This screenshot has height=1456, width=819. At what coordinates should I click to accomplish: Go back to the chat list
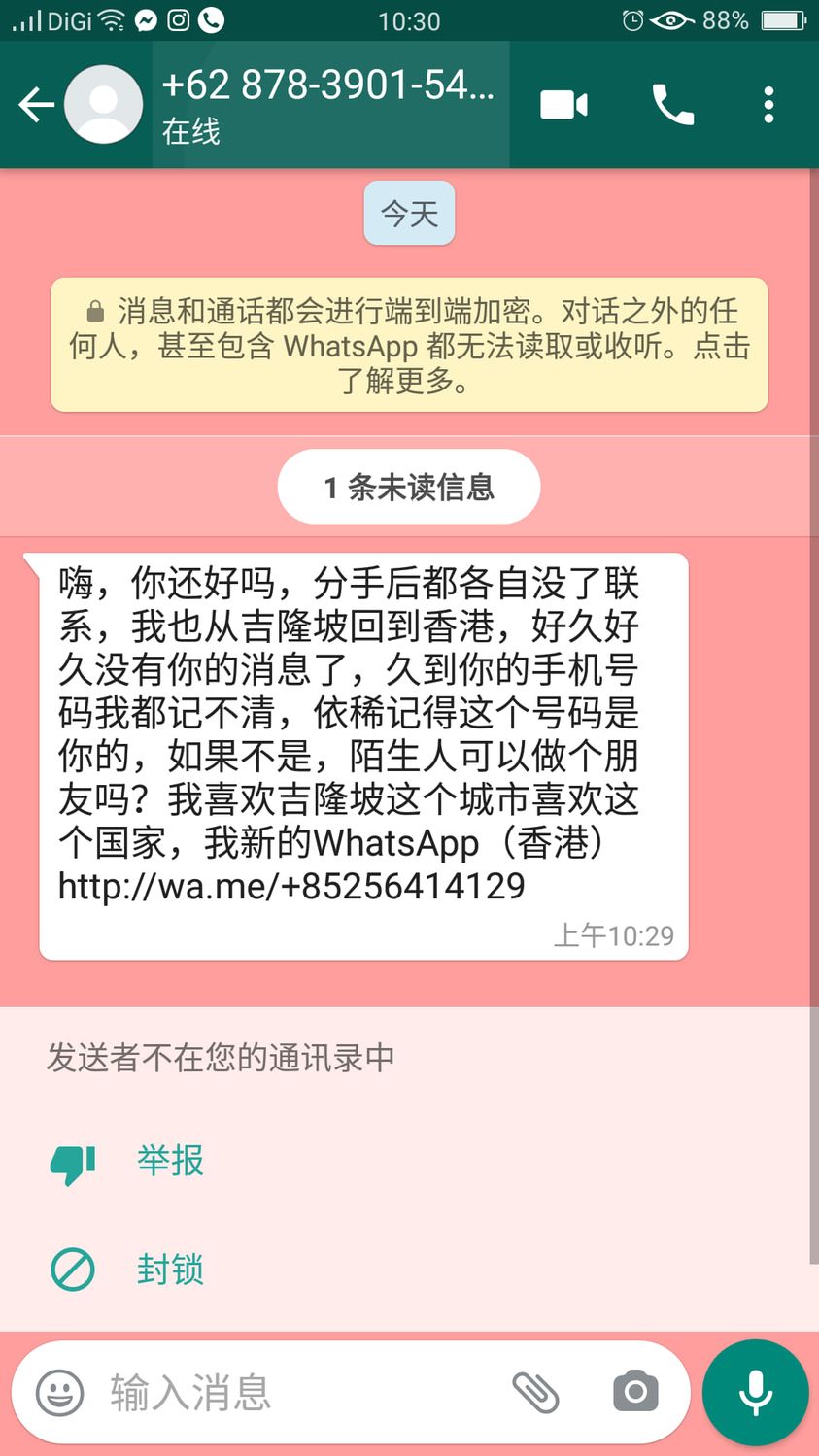pos(36,105)
